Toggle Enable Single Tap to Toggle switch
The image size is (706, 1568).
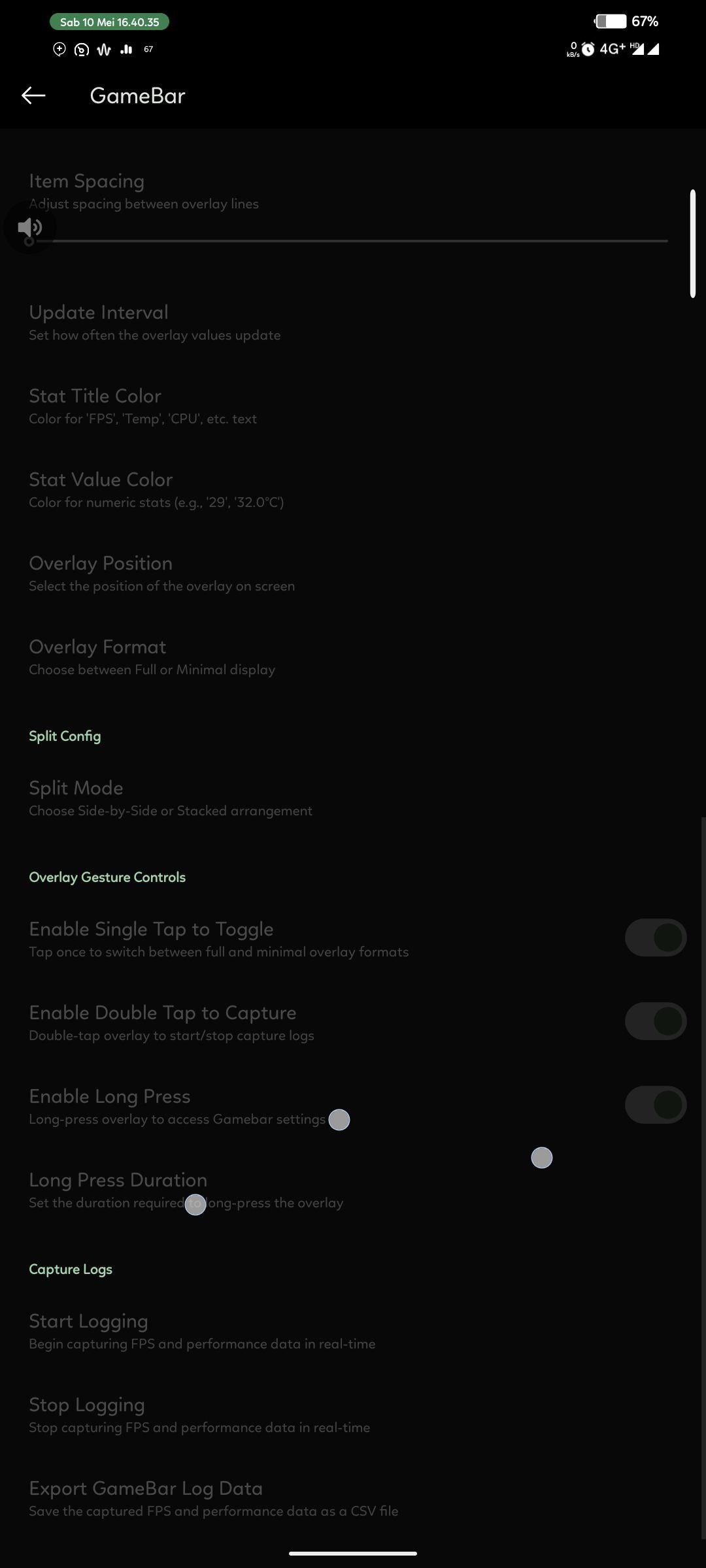point(655,938)
